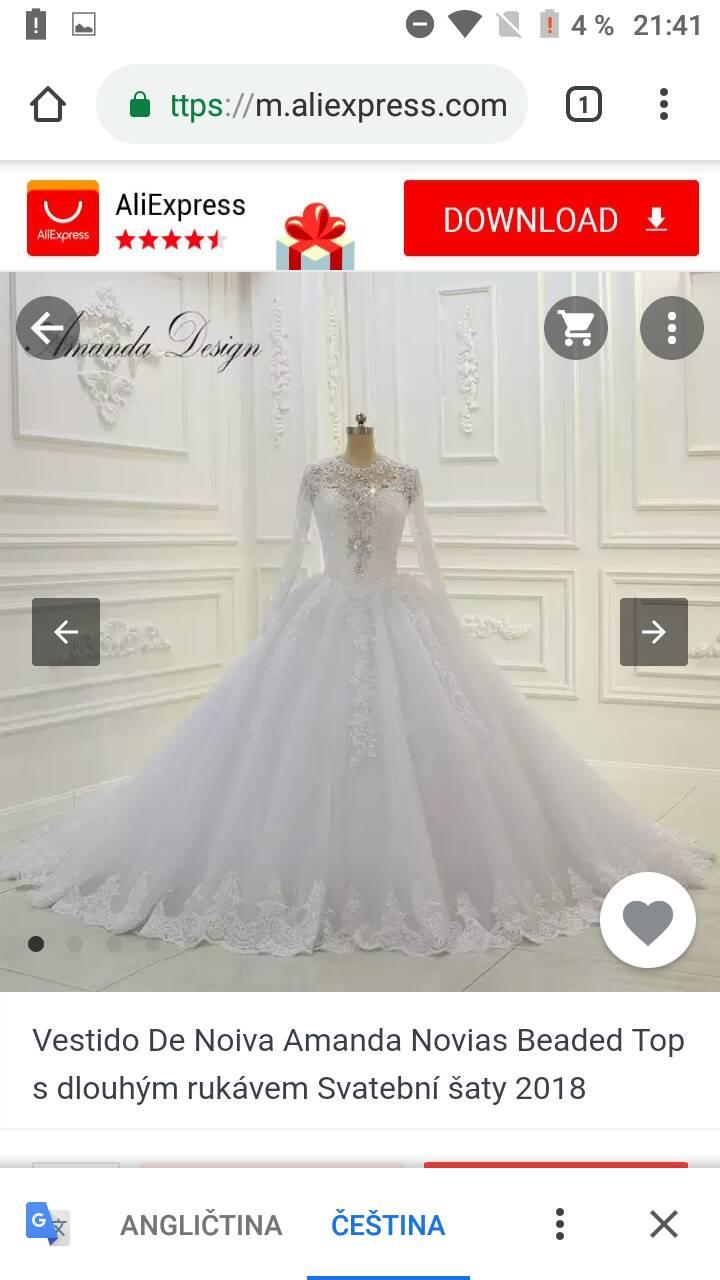Tap the red DOWNLOAD app button
The height and width of the screenshot is (1280, 720).
point(551,219)
